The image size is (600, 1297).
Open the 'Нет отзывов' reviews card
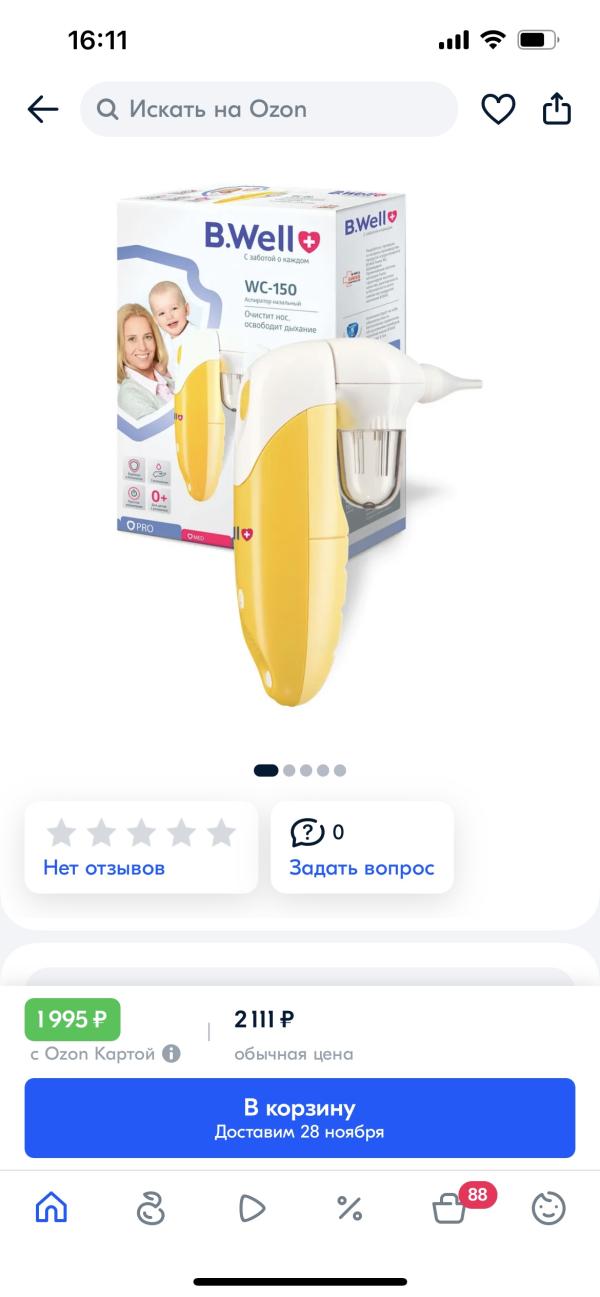click(x=141, y=847)
